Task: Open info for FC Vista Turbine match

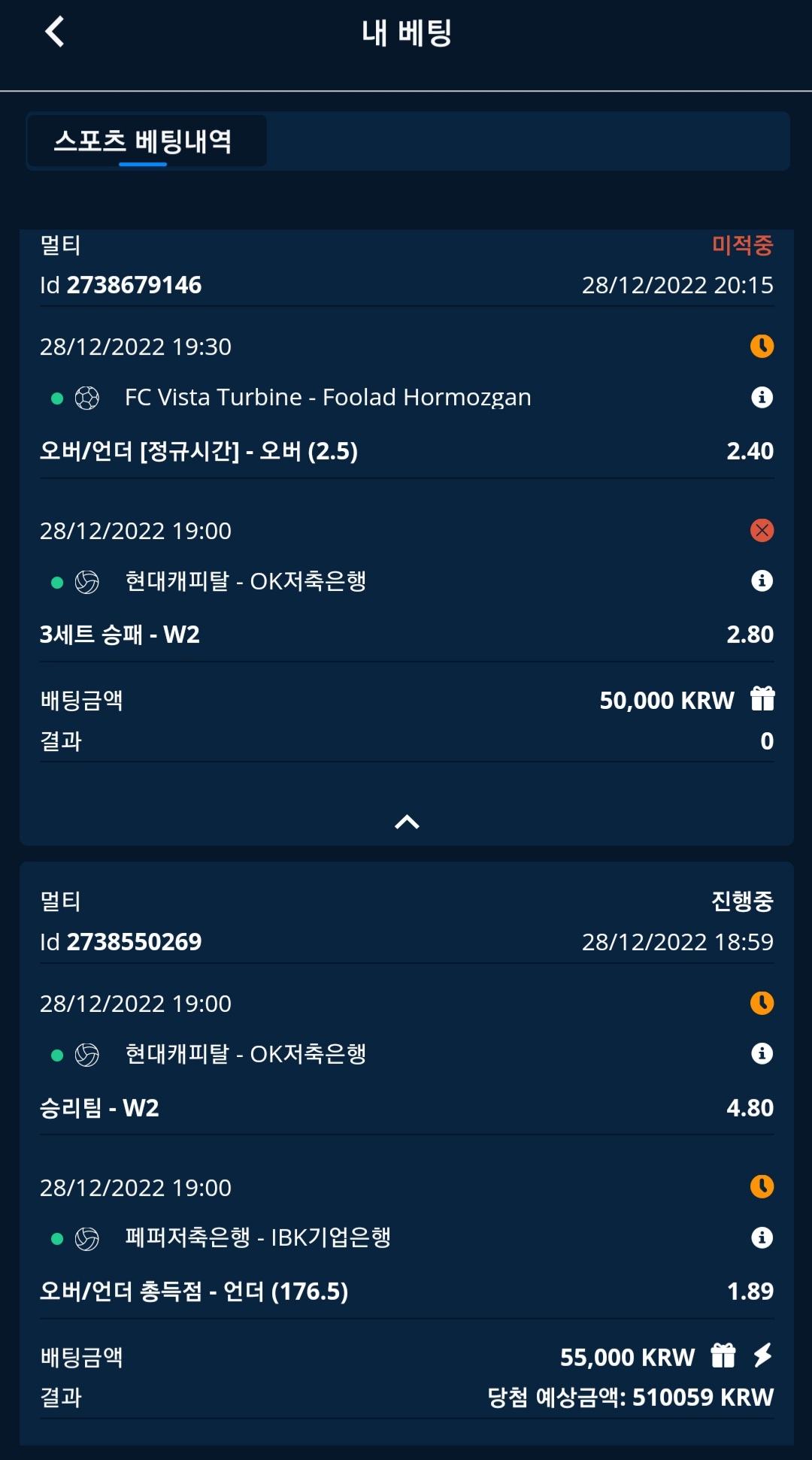Action: pyautogui.click(x=762, y=397)
